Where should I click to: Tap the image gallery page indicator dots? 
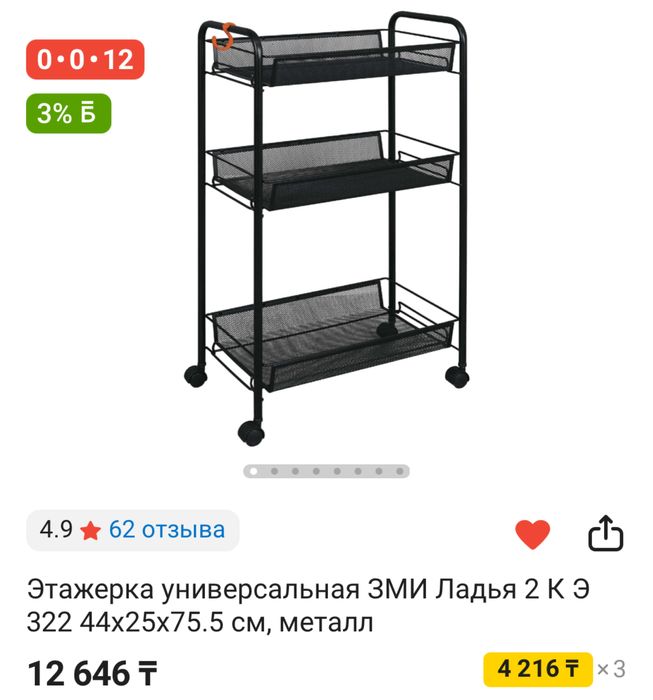coord(326,470)
